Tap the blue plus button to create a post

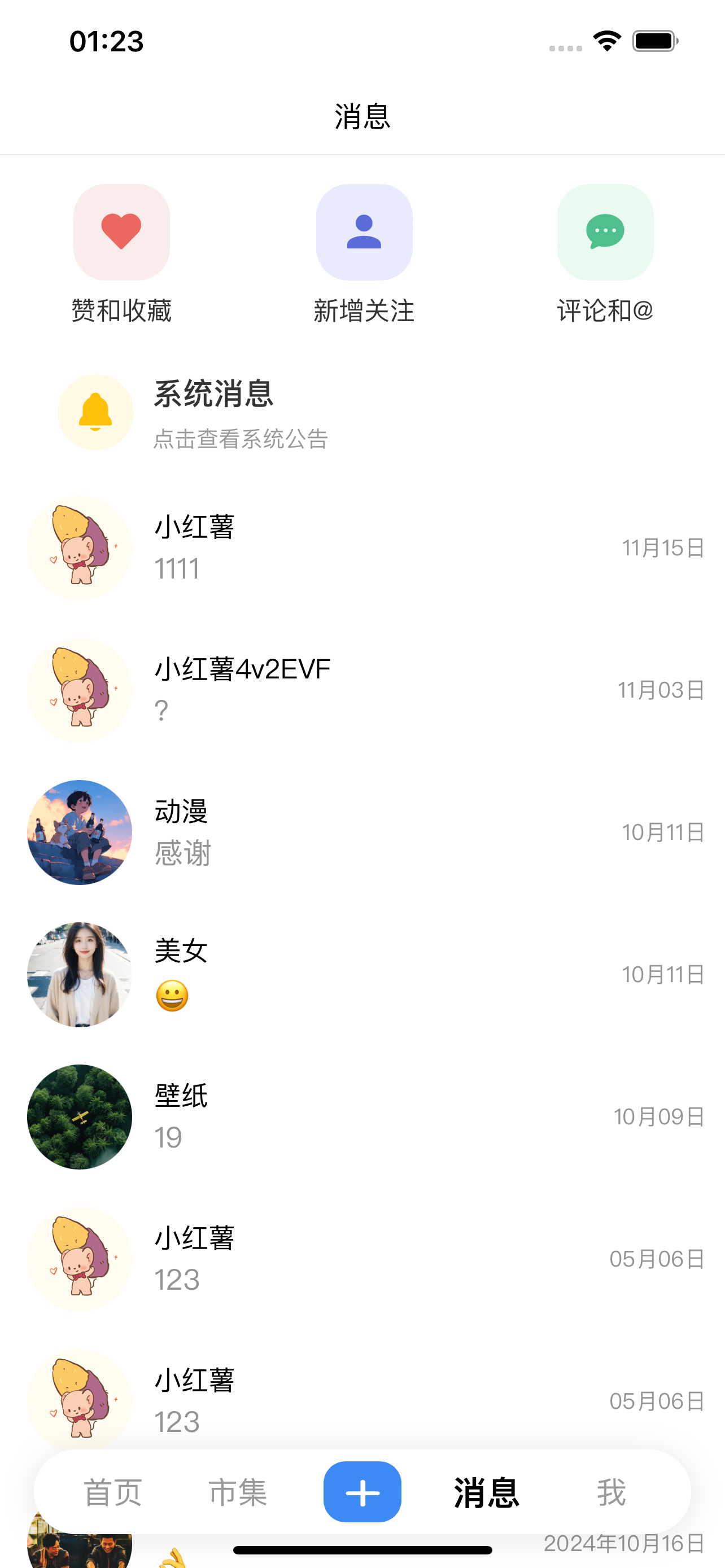[x=362, y=1492]
